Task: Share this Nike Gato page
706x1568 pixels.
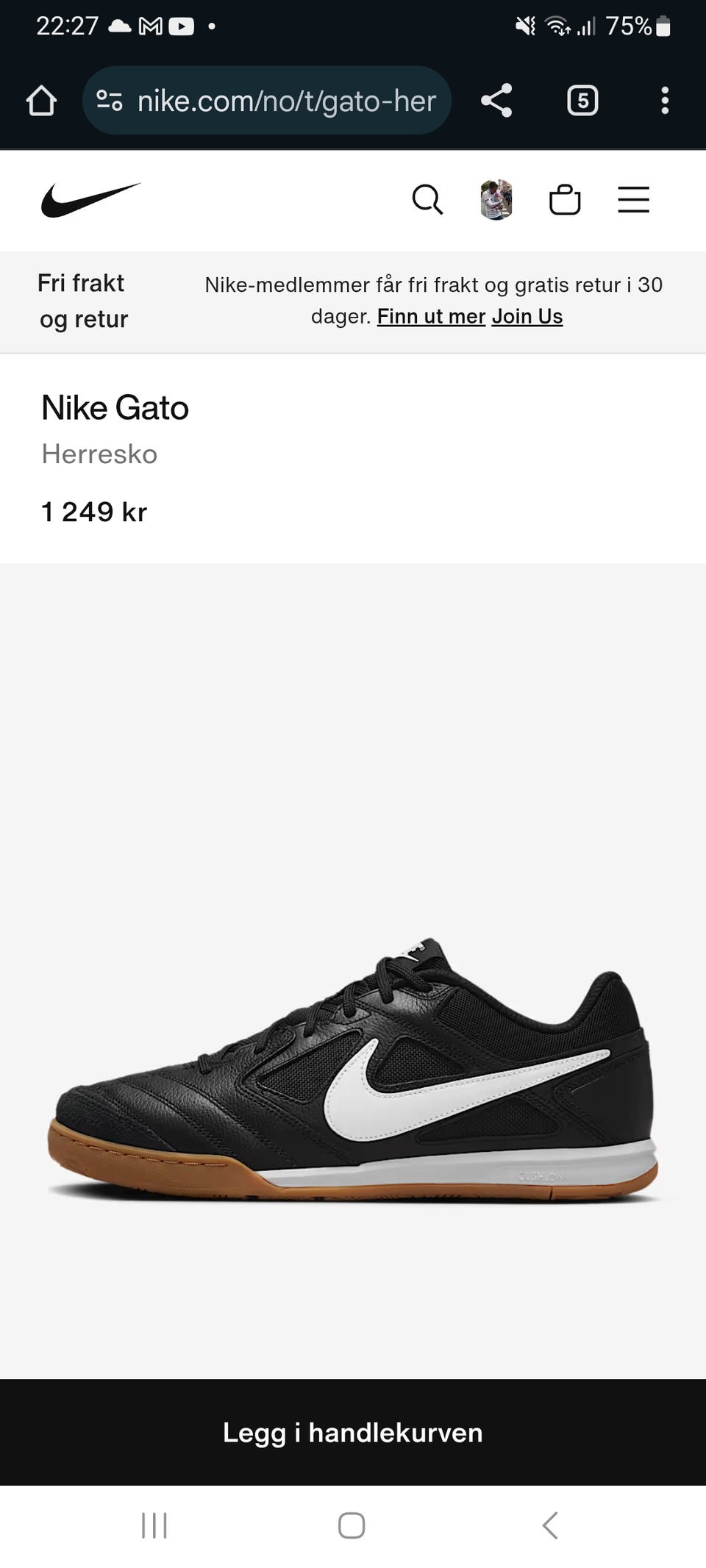Action: tap(496, 101)
